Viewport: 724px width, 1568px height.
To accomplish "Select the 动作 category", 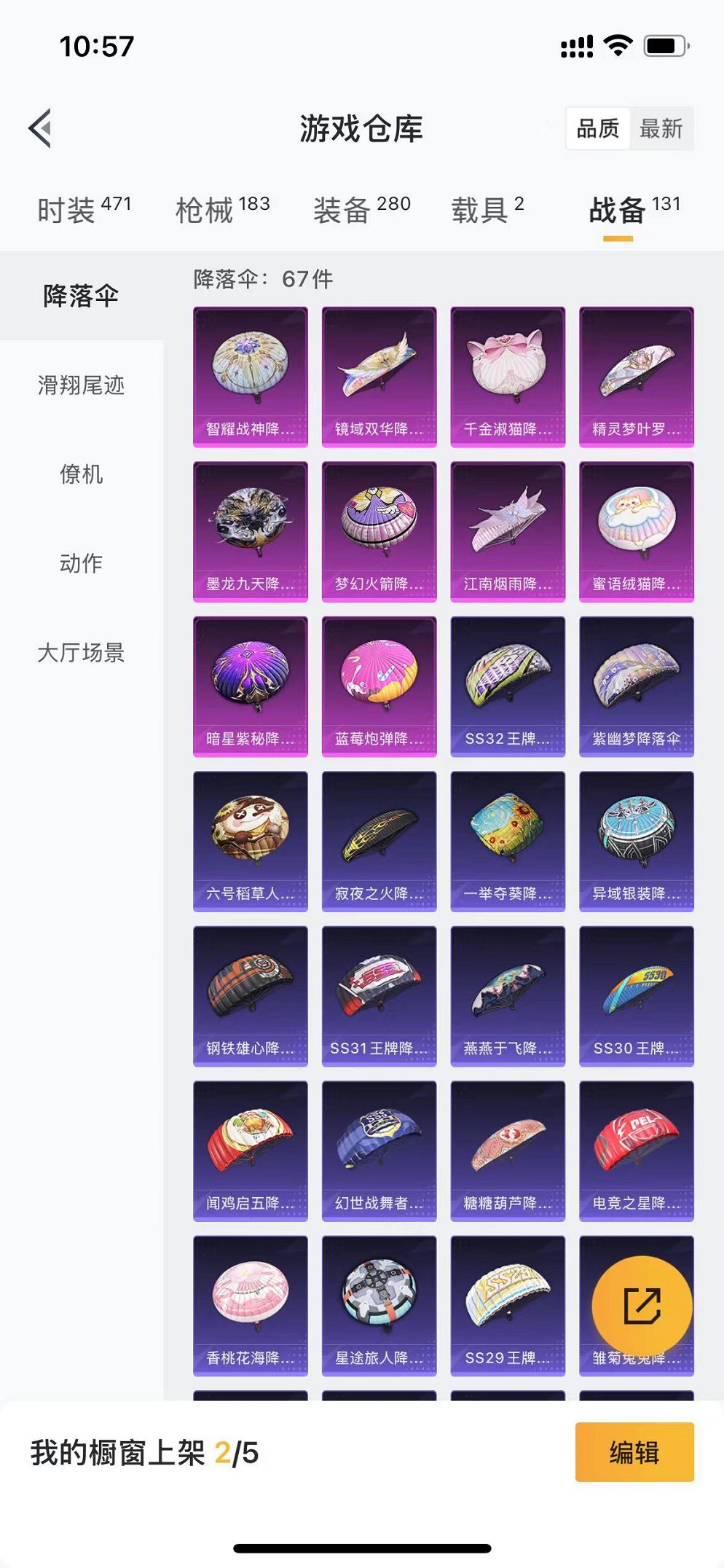I will [81, 563].
